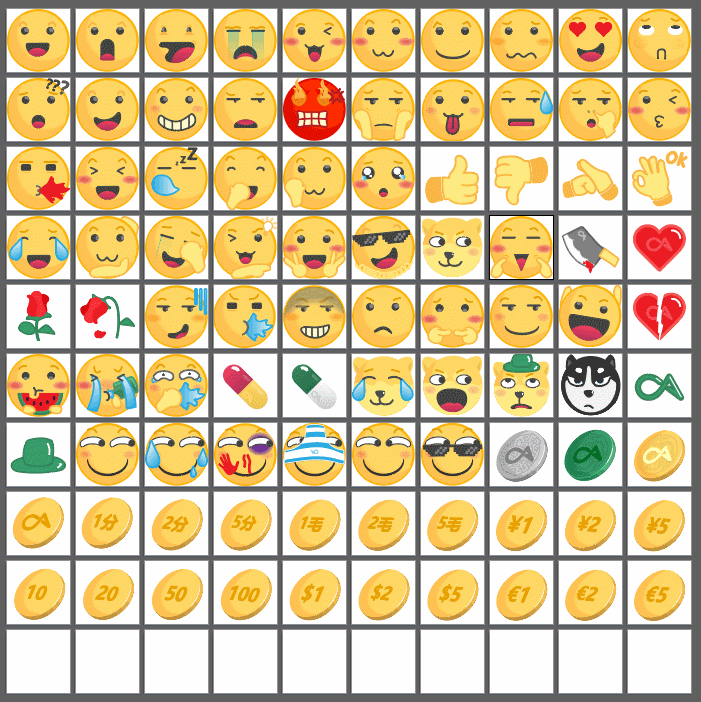Pick the broken heart emoji
701x702 pixels.
659,316
